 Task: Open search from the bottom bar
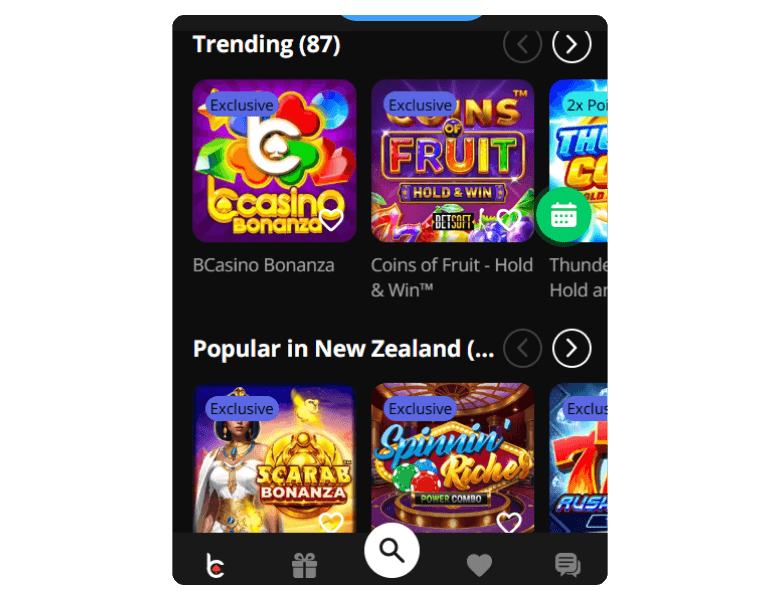pyautogui.click(x=391, y=550)
